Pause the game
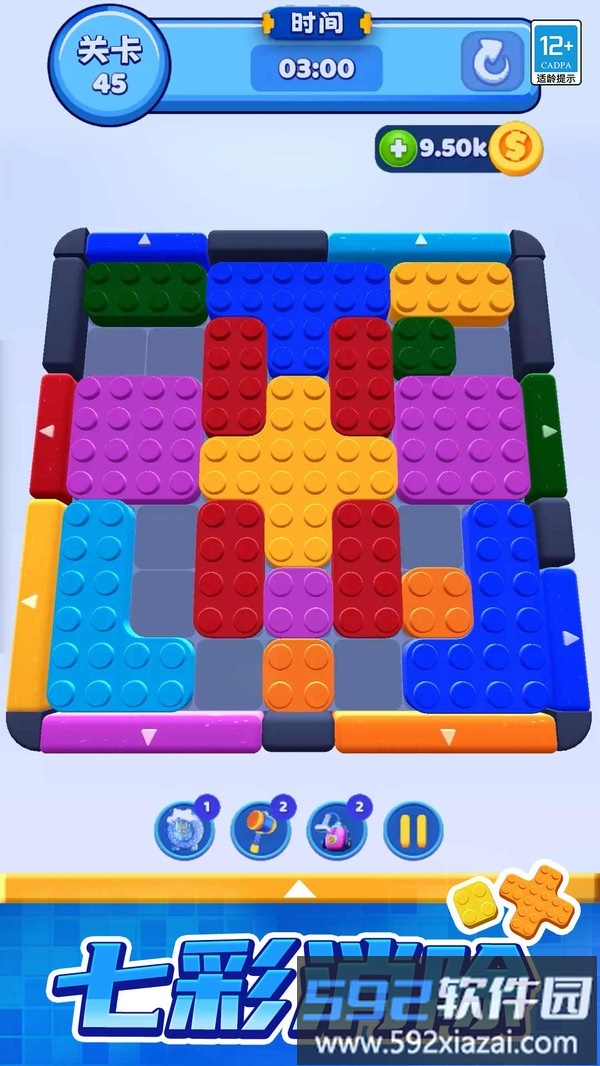 pos(413,830)
